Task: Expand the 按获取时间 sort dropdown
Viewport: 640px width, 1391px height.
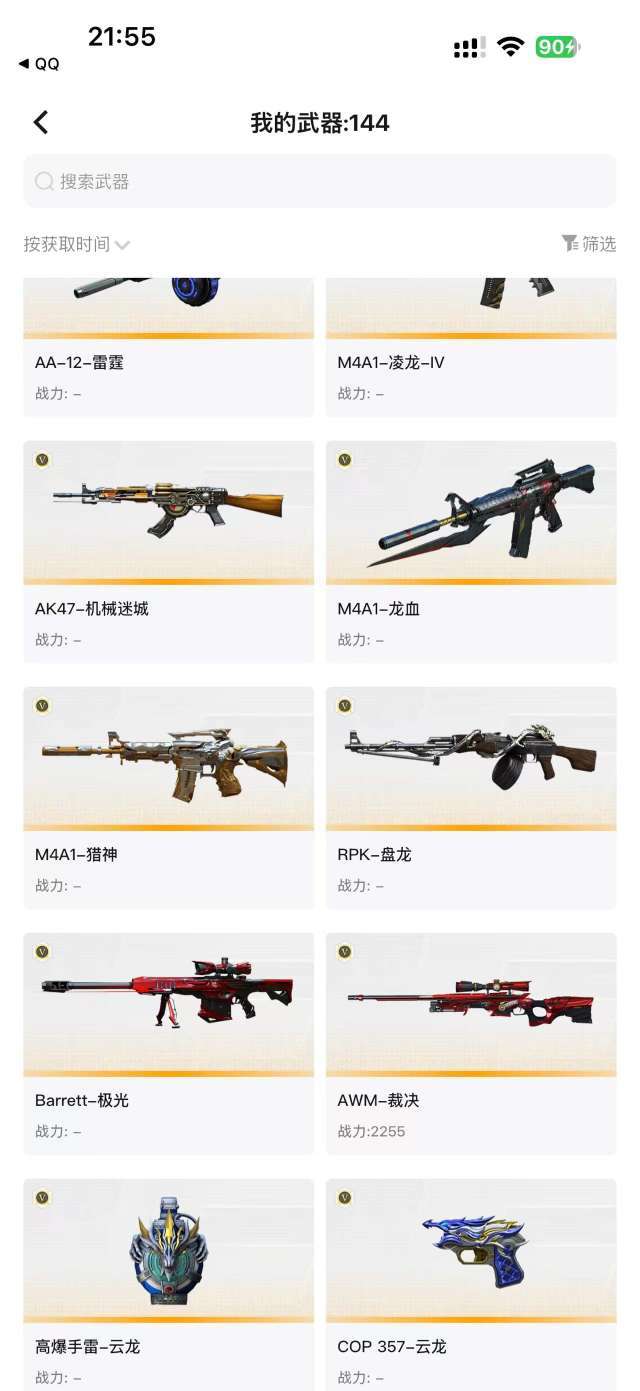Action: pyautogui.click(x=77, y=244)
